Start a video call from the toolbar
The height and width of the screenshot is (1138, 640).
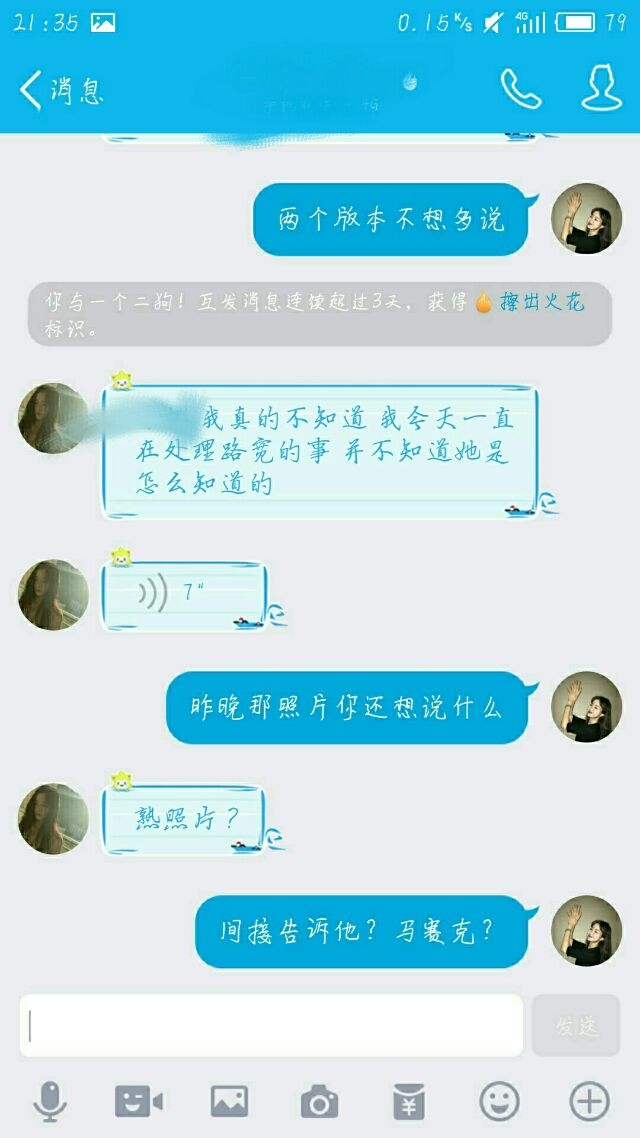139,1102
